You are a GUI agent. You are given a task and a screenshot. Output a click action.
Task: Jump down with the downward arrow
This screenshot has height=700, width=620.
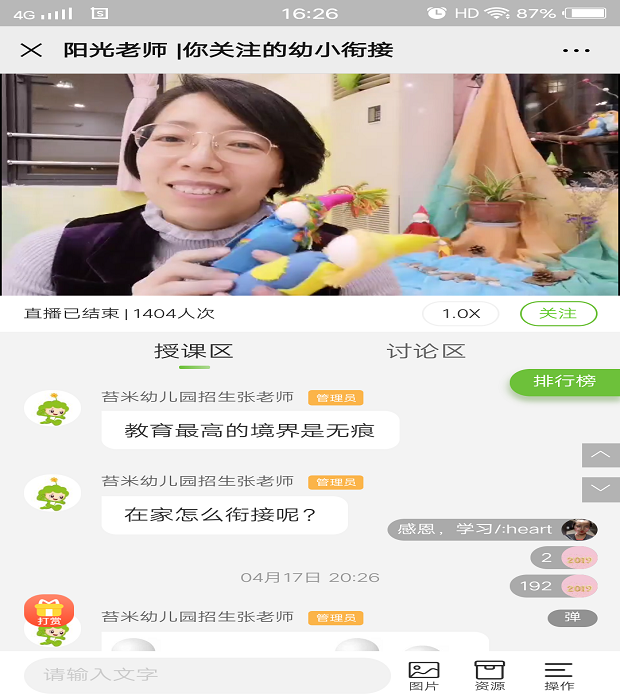pyautogui.click(x=600, y=489)
